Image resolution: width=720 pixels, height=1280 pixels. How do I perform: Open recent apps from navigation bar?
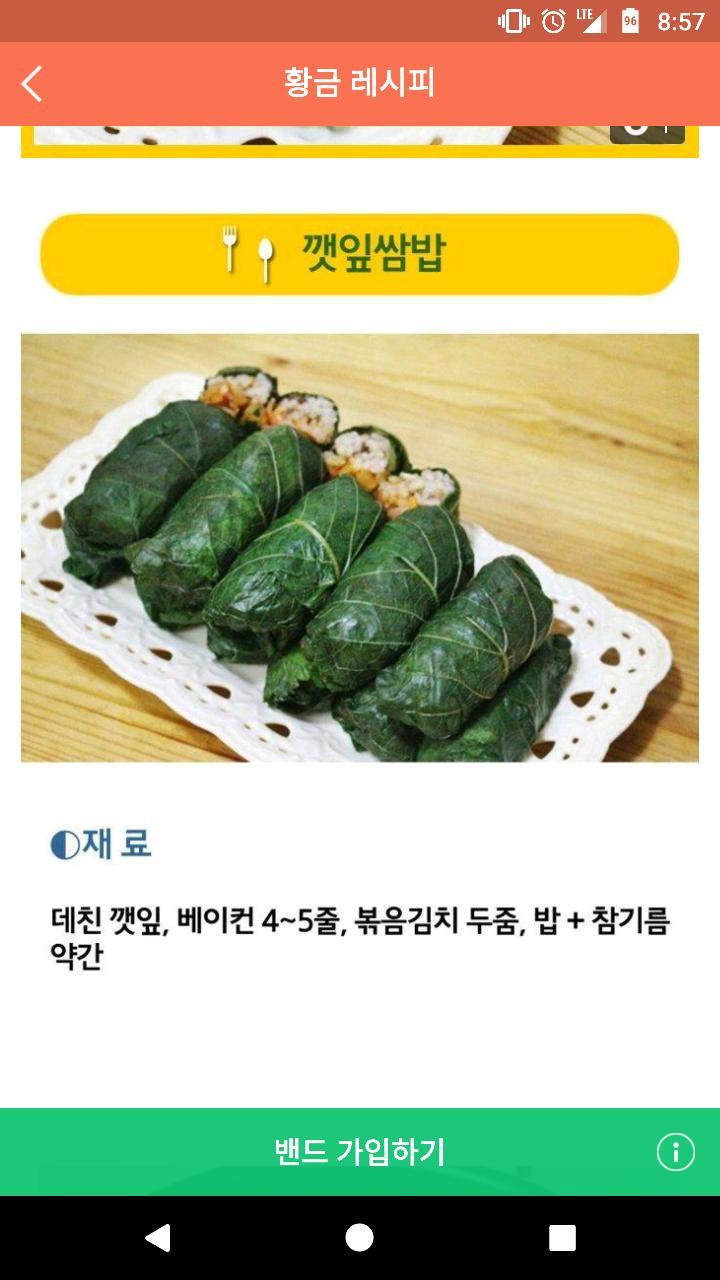(562, 1238)
